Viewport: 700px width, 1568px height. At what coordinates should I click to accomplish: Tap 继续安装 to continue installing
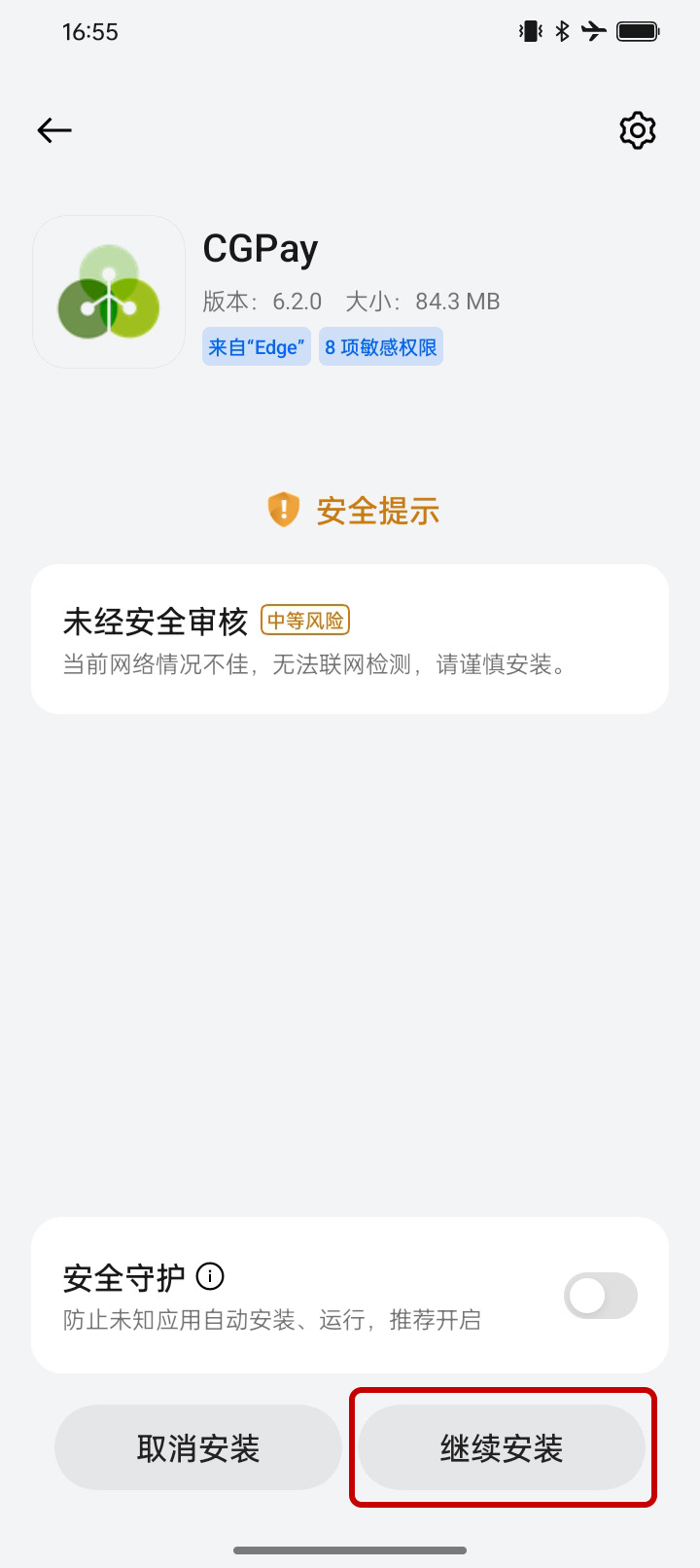point(503,1447)
